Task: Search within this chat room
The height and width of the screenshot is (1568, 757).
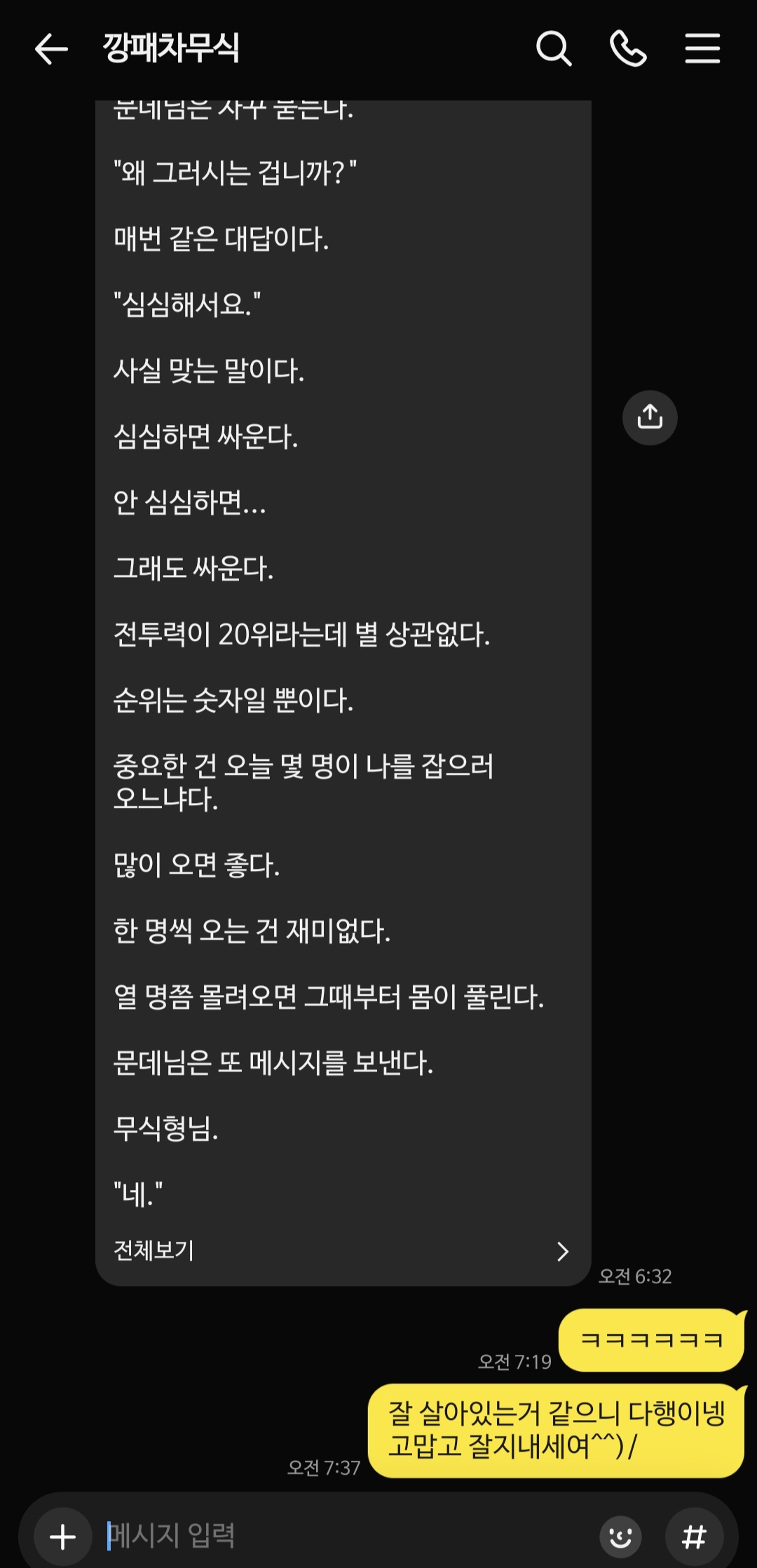Action: (x=554, y=48)
